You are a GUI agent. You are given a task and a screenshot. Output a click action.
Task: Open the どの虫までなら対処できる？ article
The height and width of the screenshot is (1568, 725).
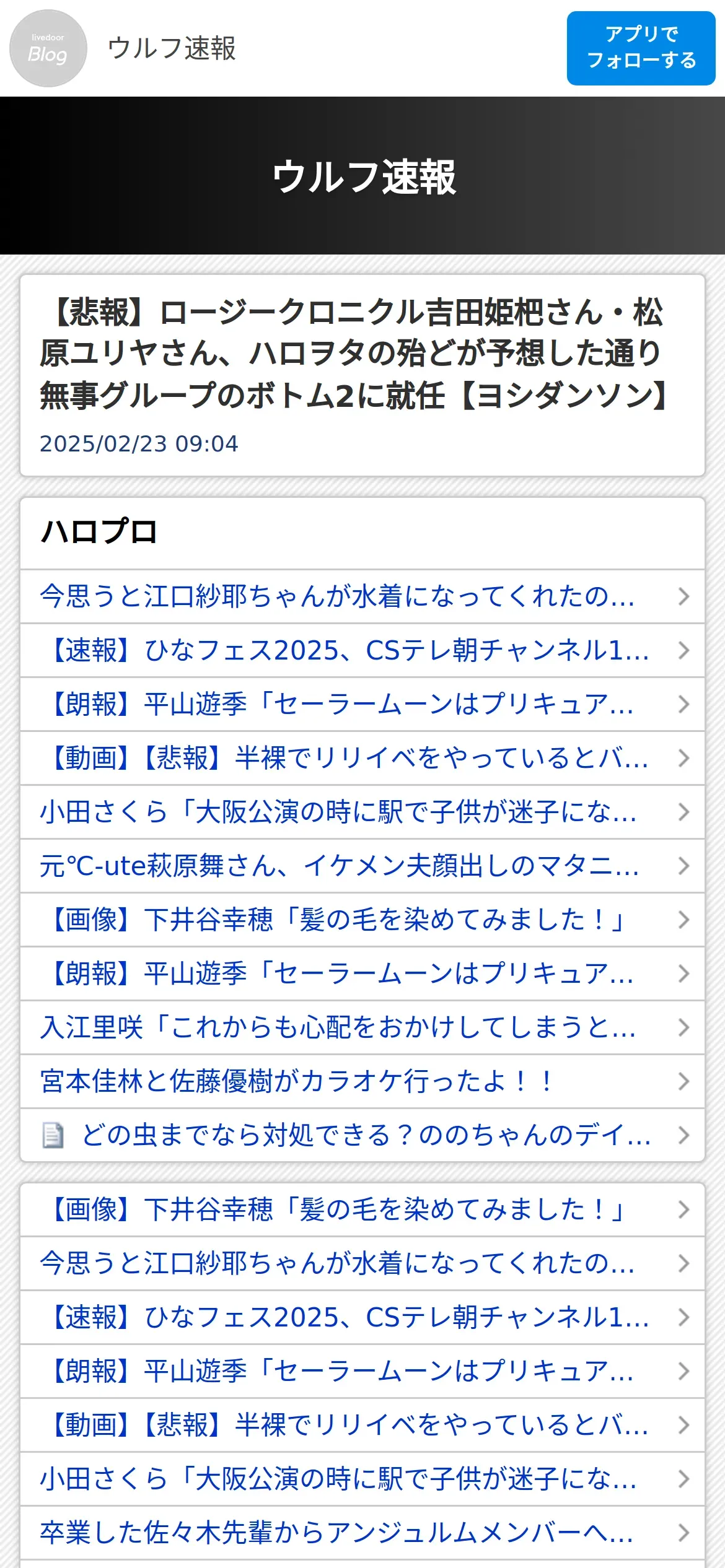click(362, 1135)
